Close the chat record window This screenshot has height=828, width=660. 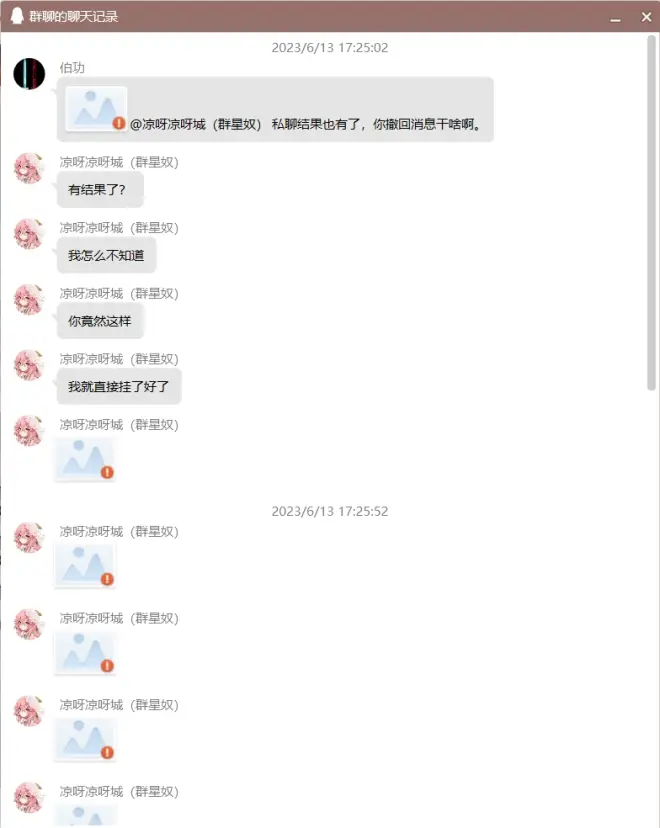[646, 17]
